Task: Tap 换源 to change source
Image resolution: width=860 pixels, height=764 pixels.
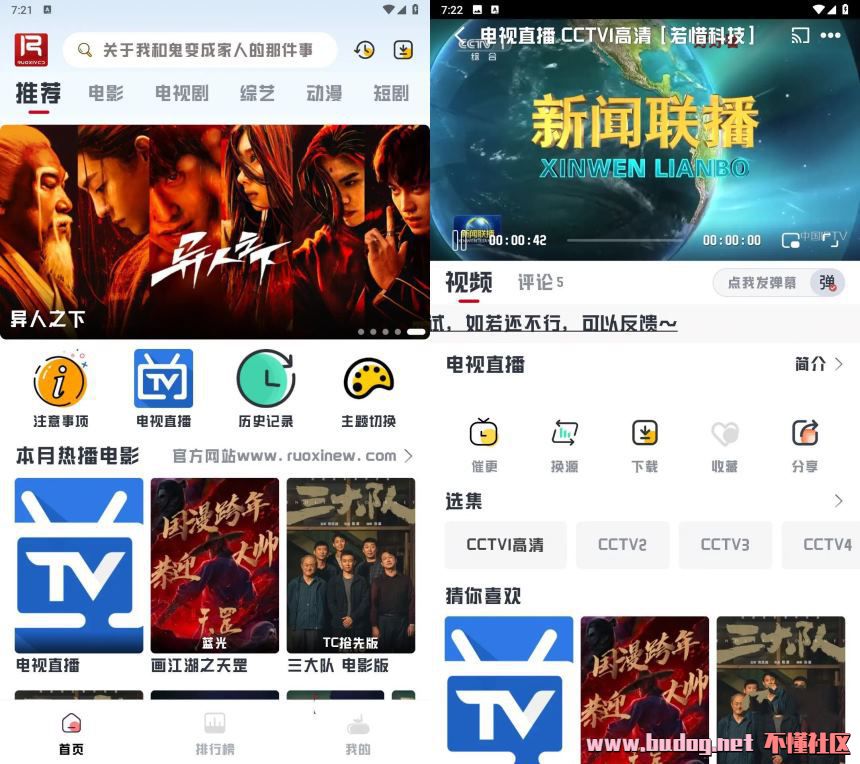Action: (x=565, y=445)
